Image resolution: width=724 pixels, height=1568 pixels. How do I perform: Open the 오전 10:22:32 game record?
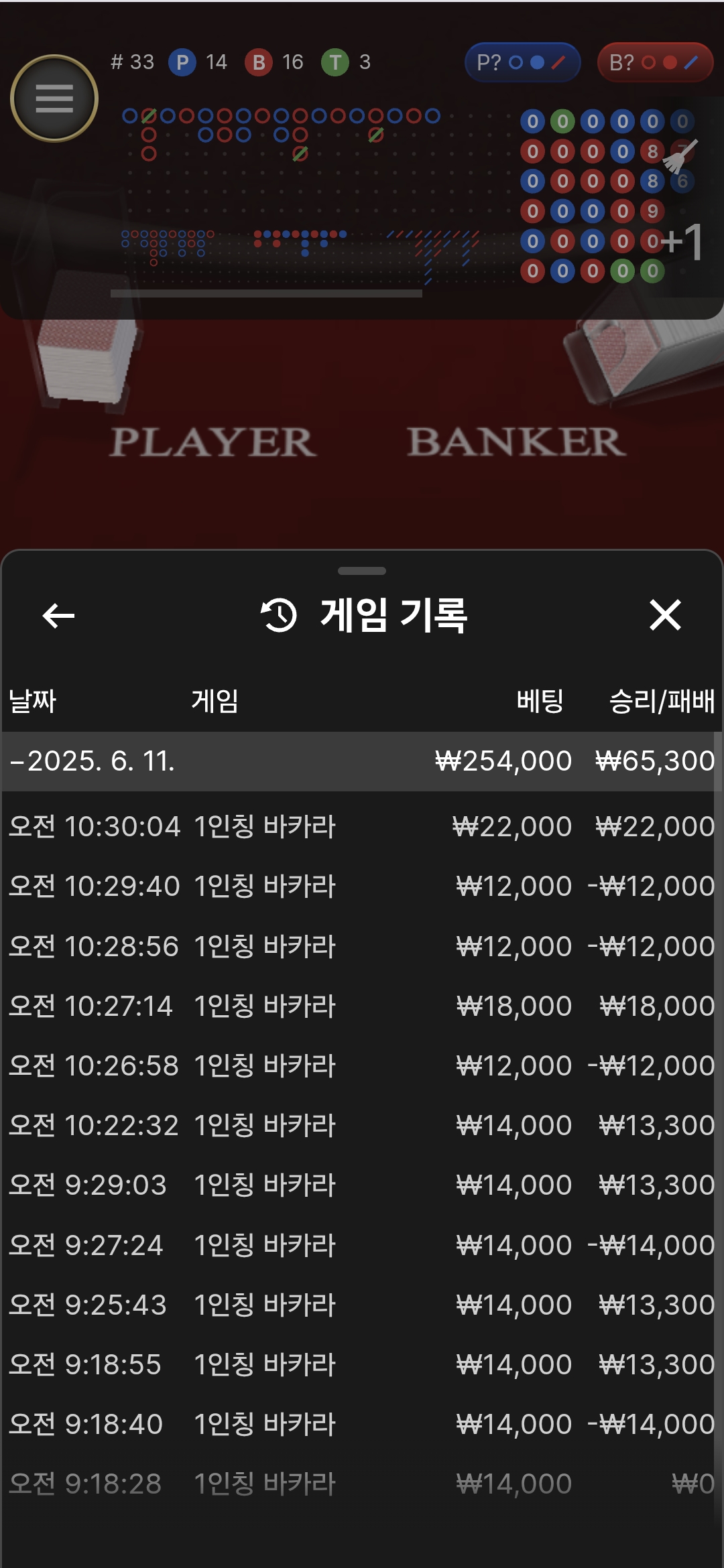362,1125
